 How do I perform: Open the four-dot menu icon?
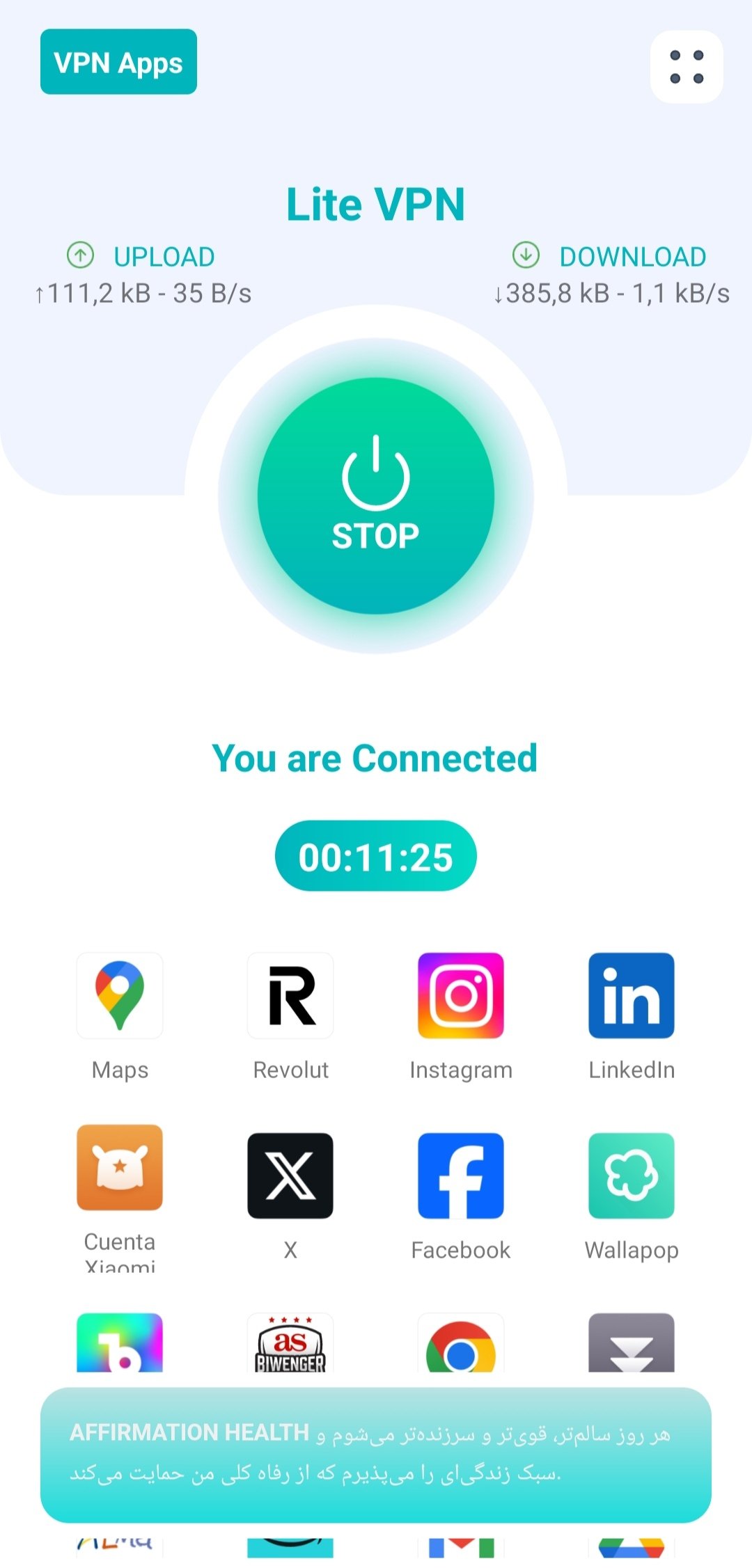tap(687, 67)
